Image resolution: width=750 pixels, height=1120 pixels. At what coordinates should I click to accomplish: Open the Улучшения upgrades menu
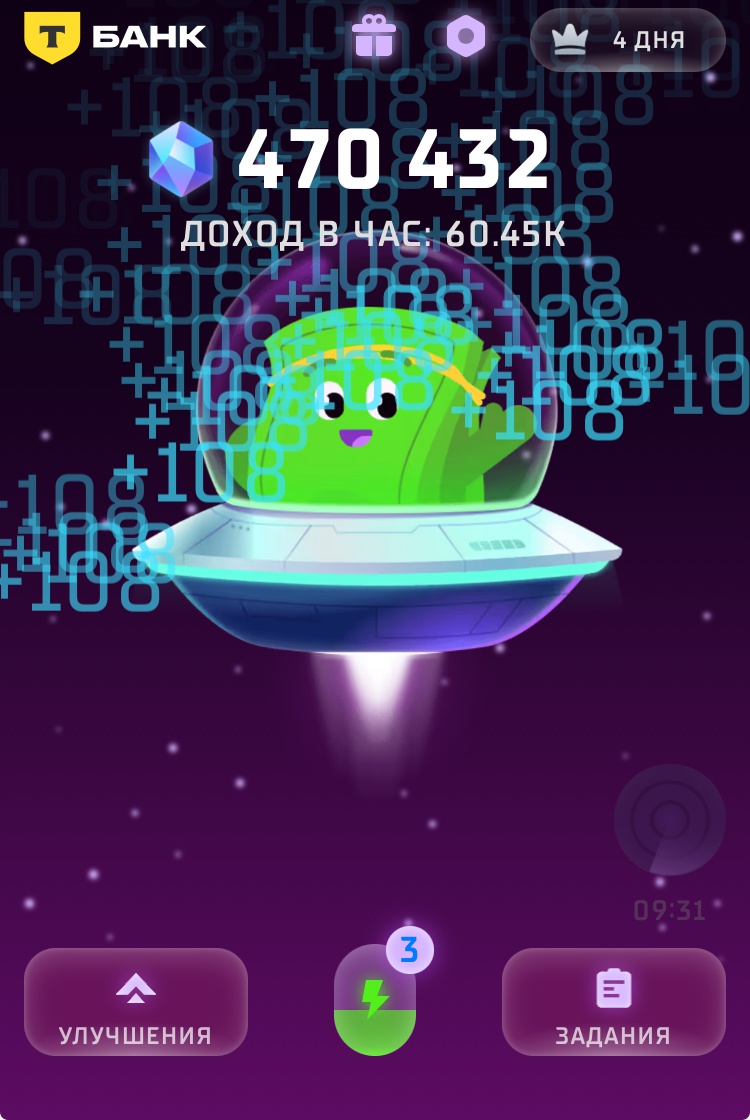click(x=136, y=1002)
